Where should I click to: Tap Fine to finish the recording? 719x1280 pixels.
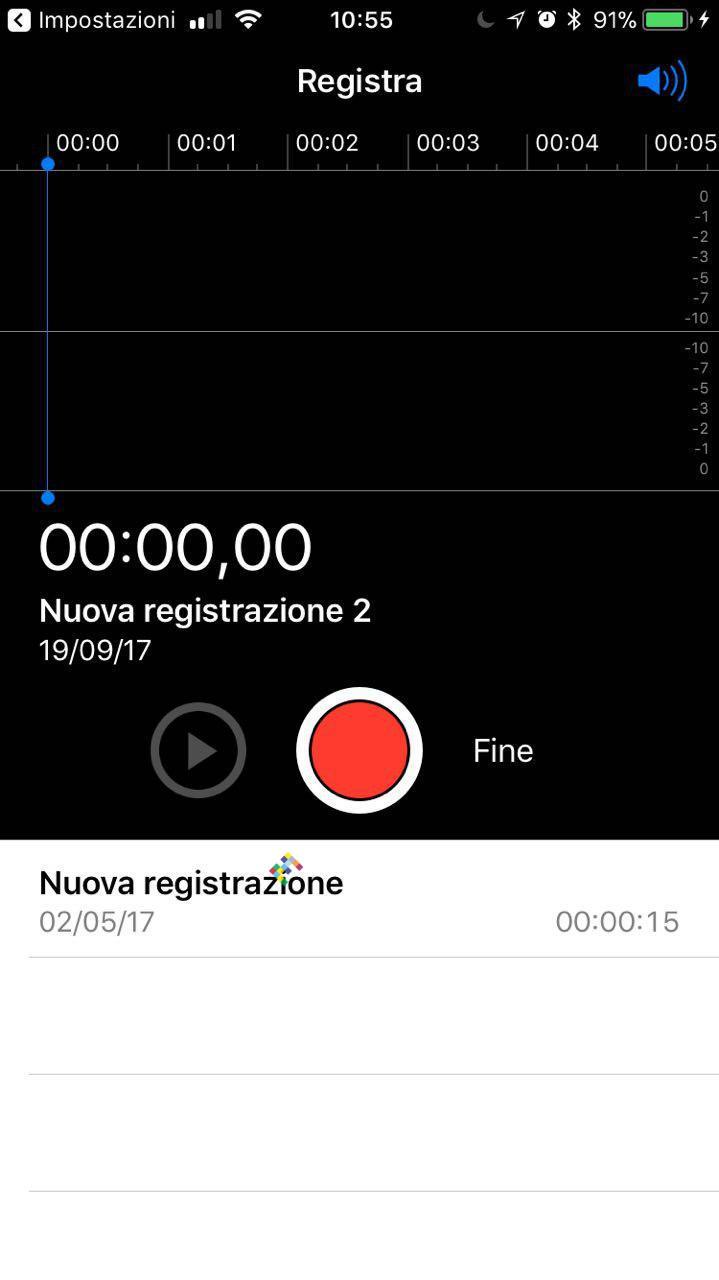503,750
